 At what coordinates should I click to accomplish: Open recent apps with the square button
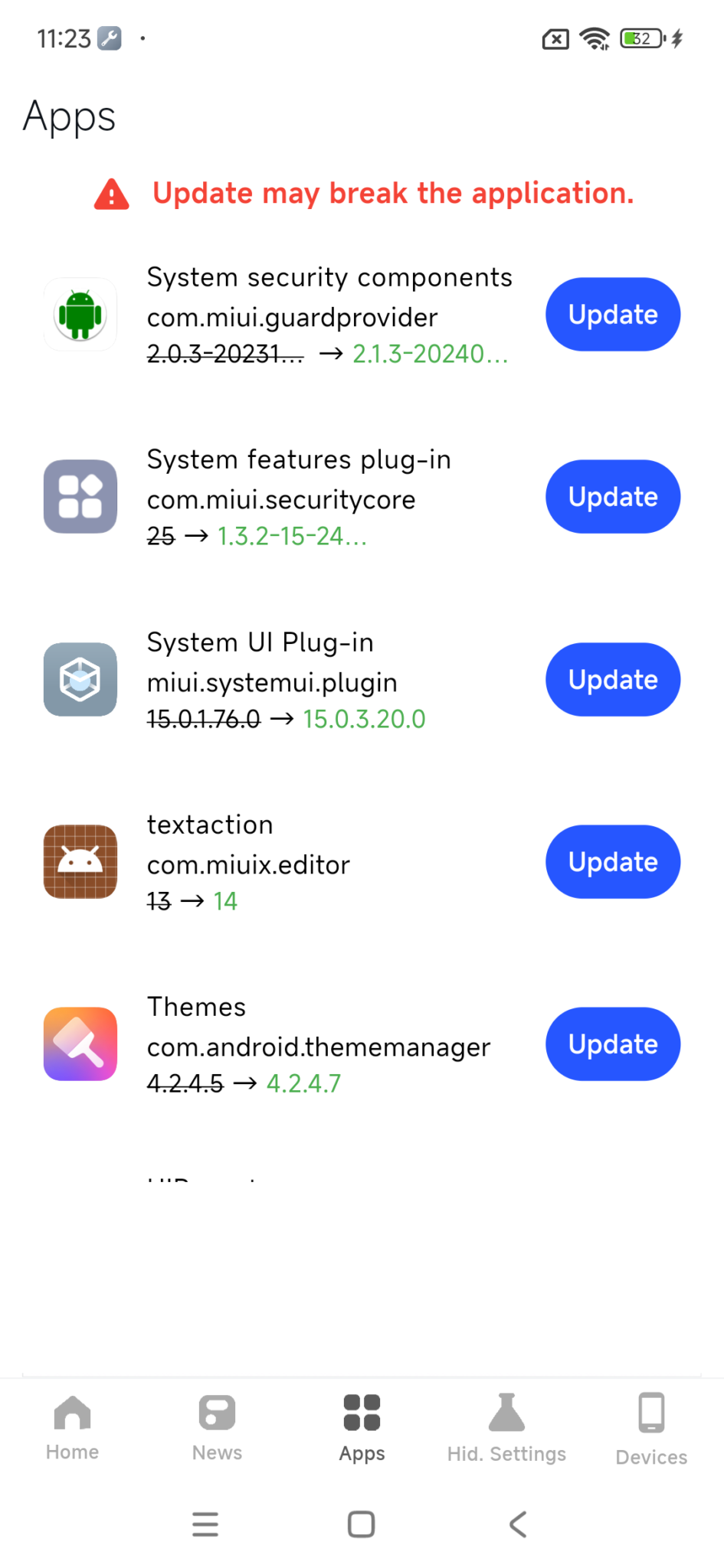[361, 1524]
